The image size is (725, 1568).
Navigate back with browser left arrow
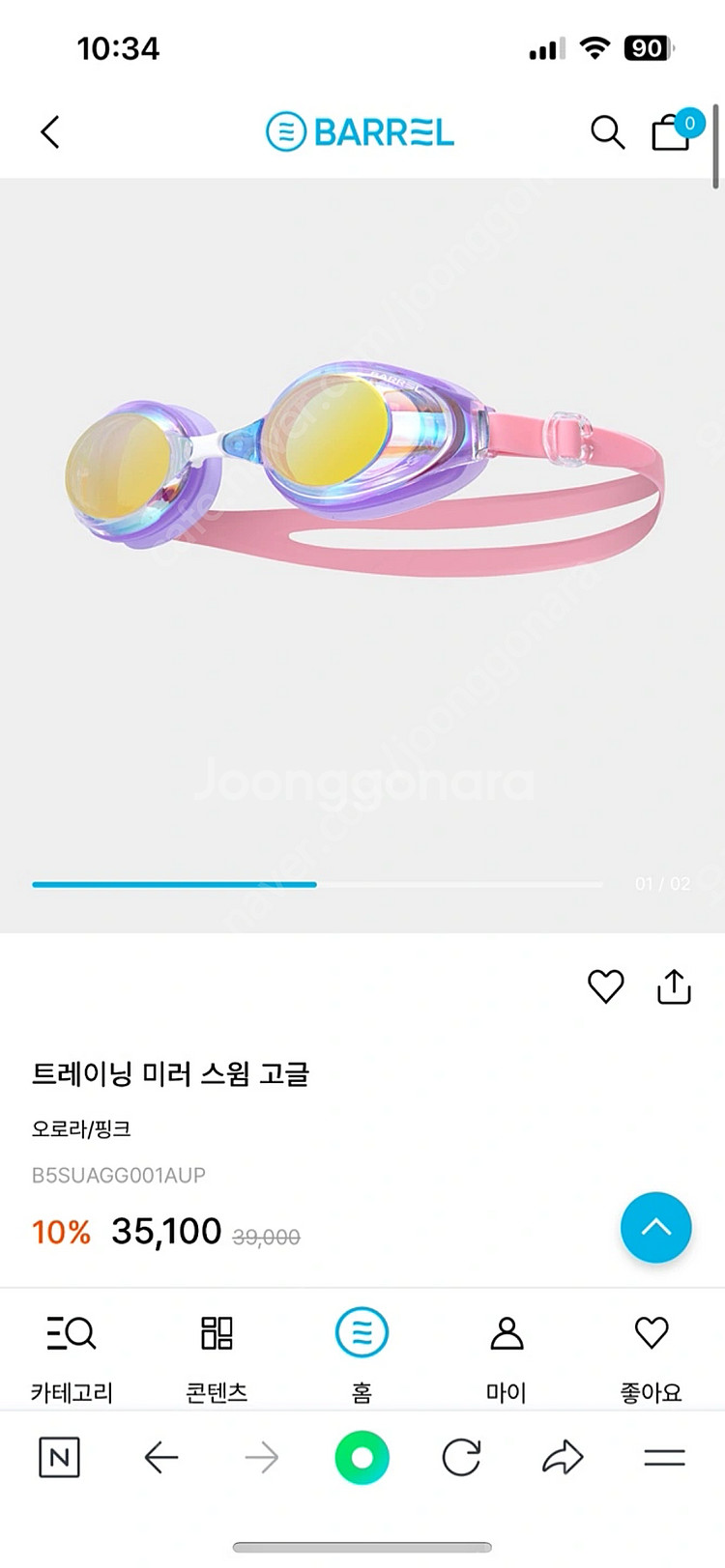click(x=160, y=1458)
